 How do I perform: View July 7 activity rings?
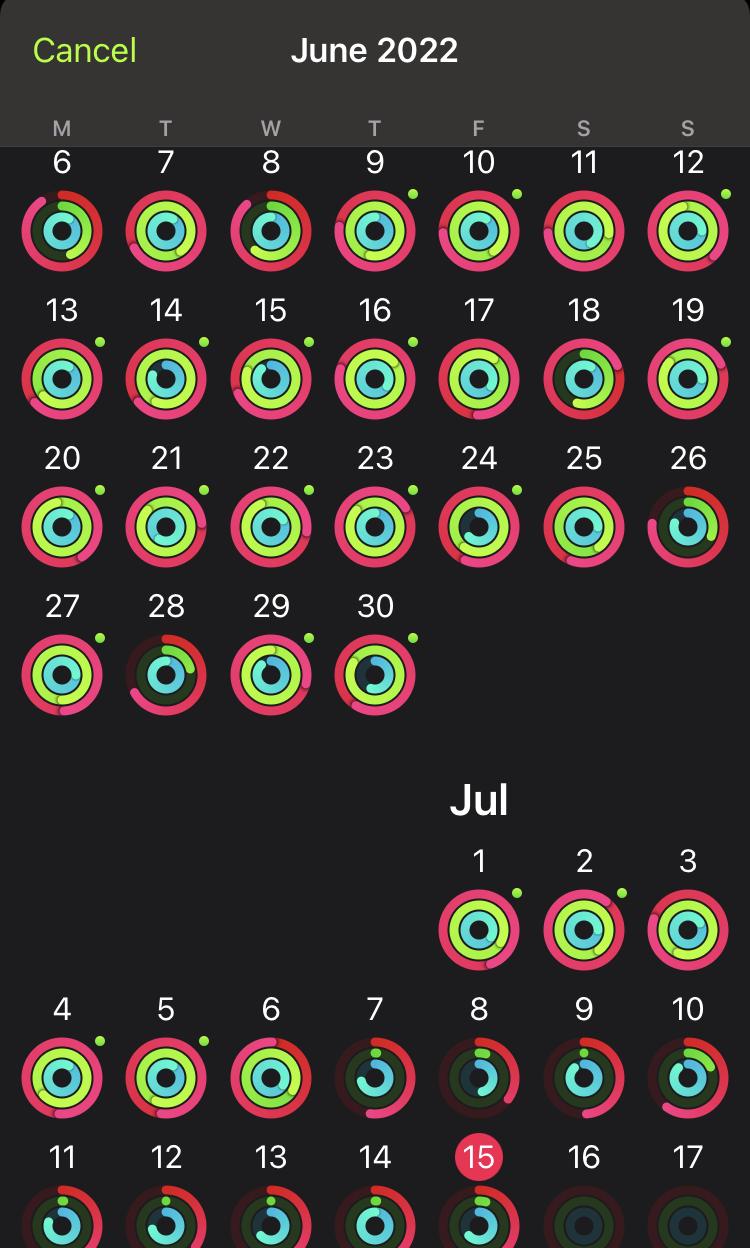pos(375,1078)
